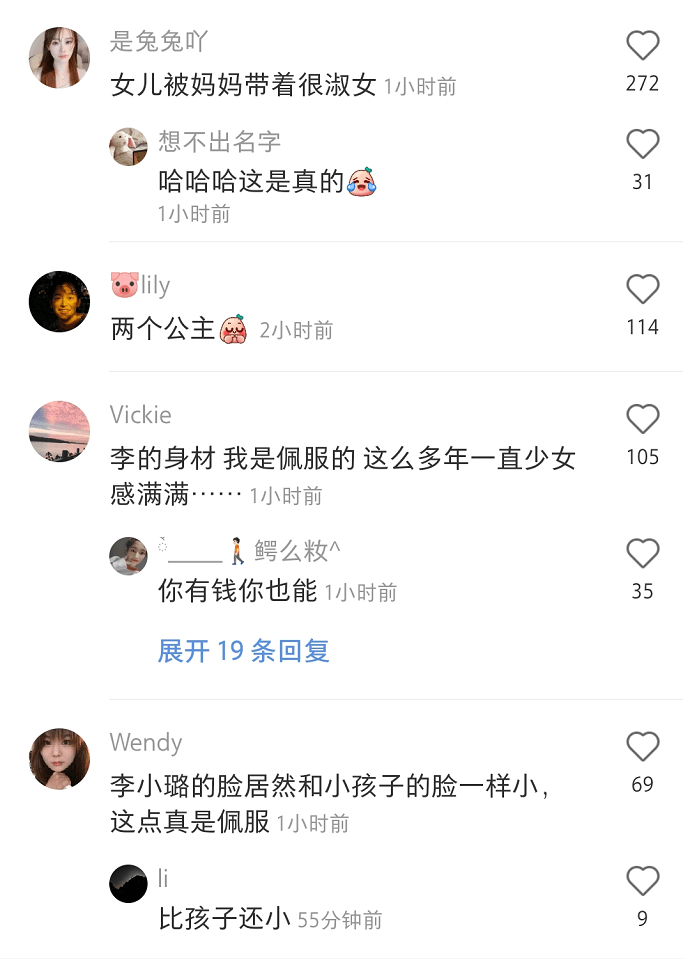683x959 pixels.
Task: Like the reply 你有钱你也能
Action: click(642, 554)
